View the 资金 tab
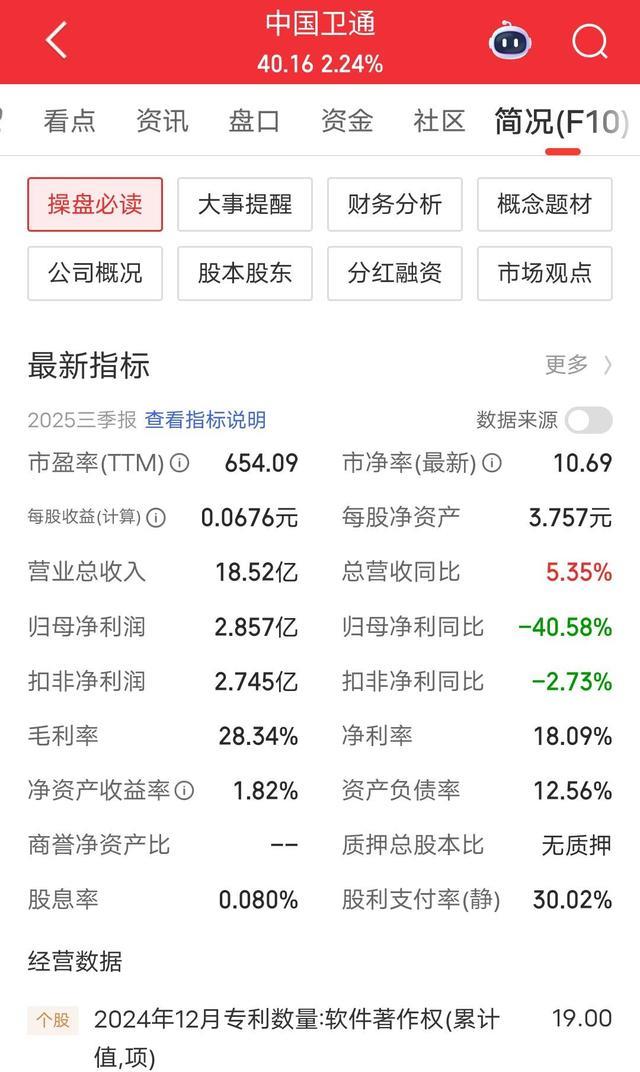 [x=347, y=122]
